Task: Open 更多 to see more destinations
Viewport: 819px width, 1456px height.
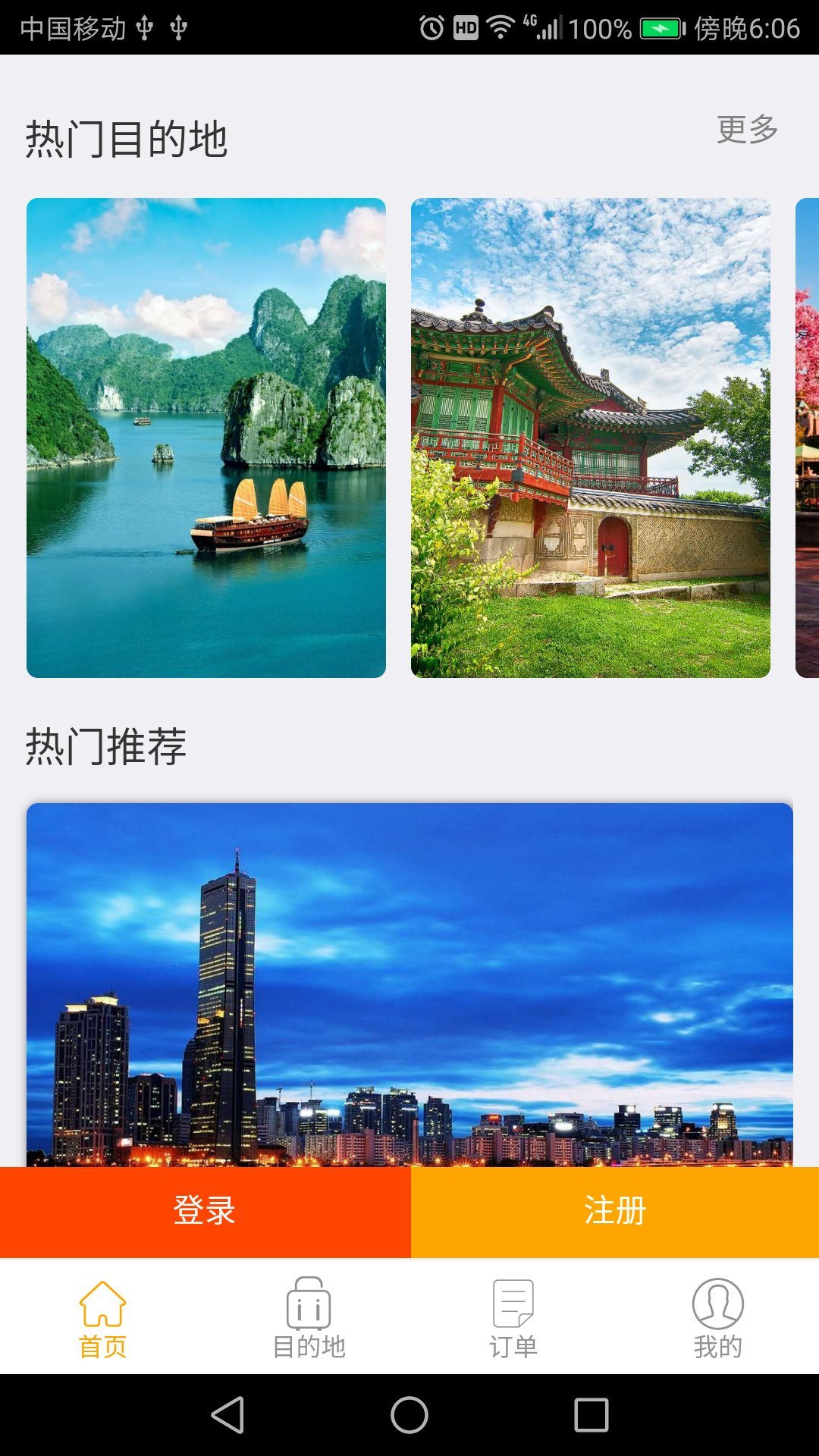Action: coord(746,130)
